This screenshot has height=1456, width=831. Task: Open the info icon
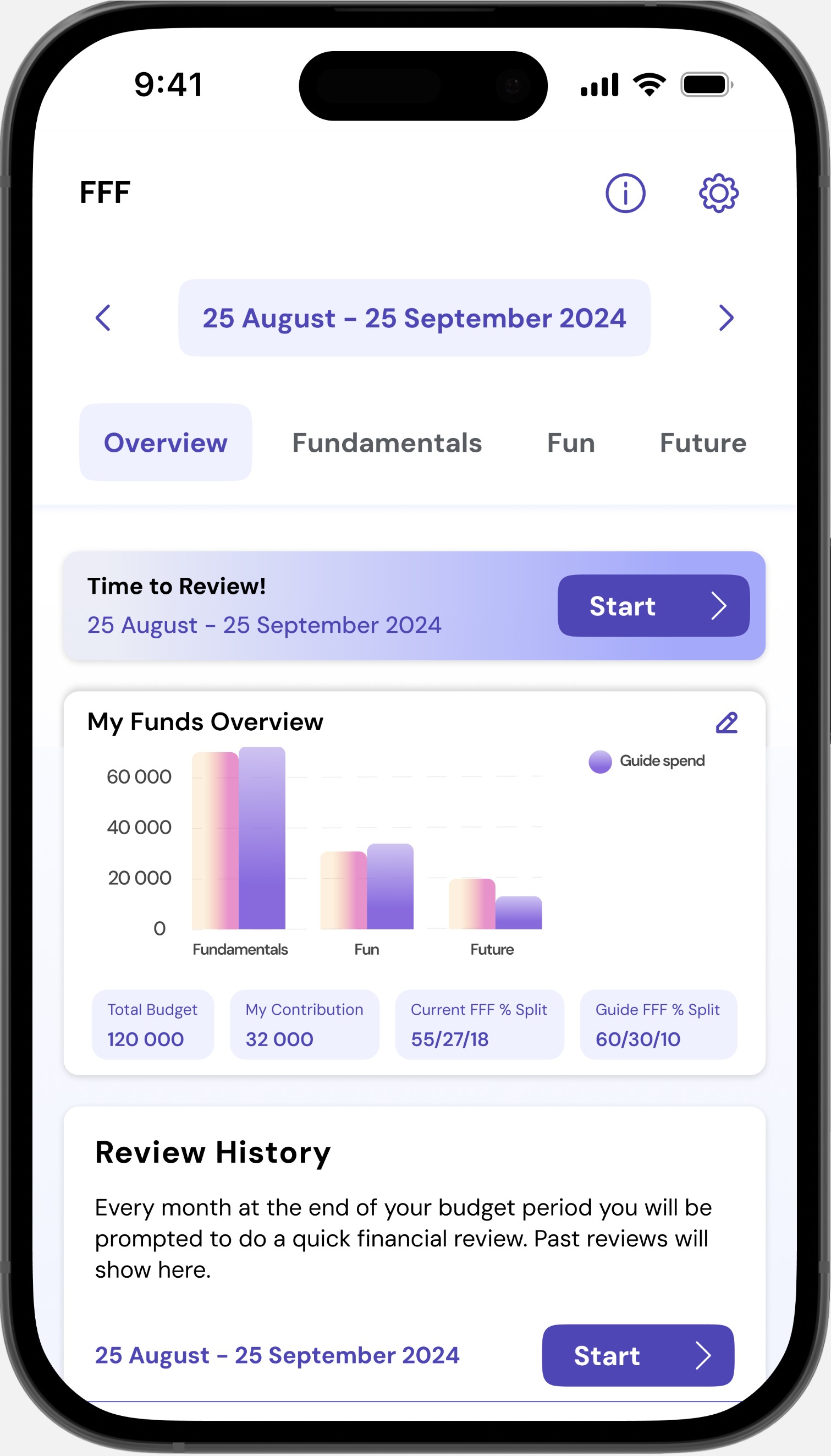(x=625, y=193)
